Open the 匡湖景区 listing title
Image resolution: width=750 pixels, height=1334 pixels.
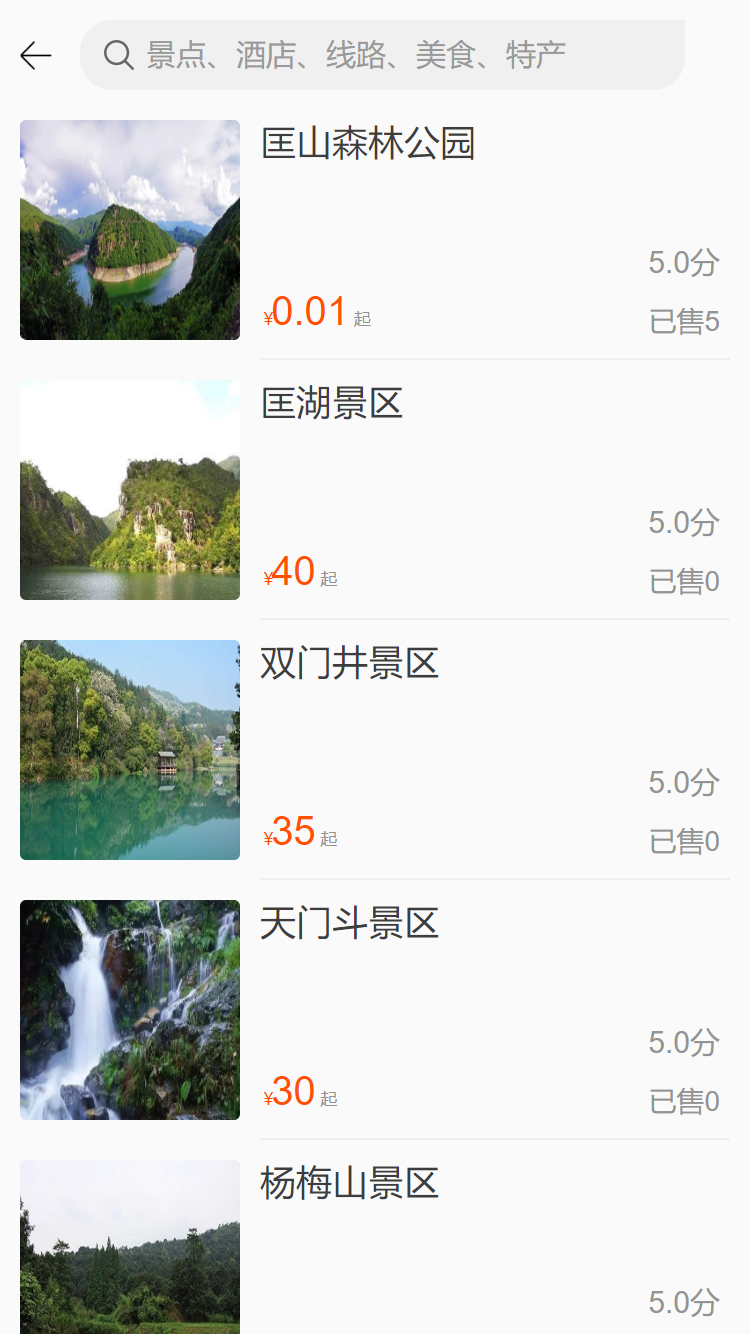point(330,405)
